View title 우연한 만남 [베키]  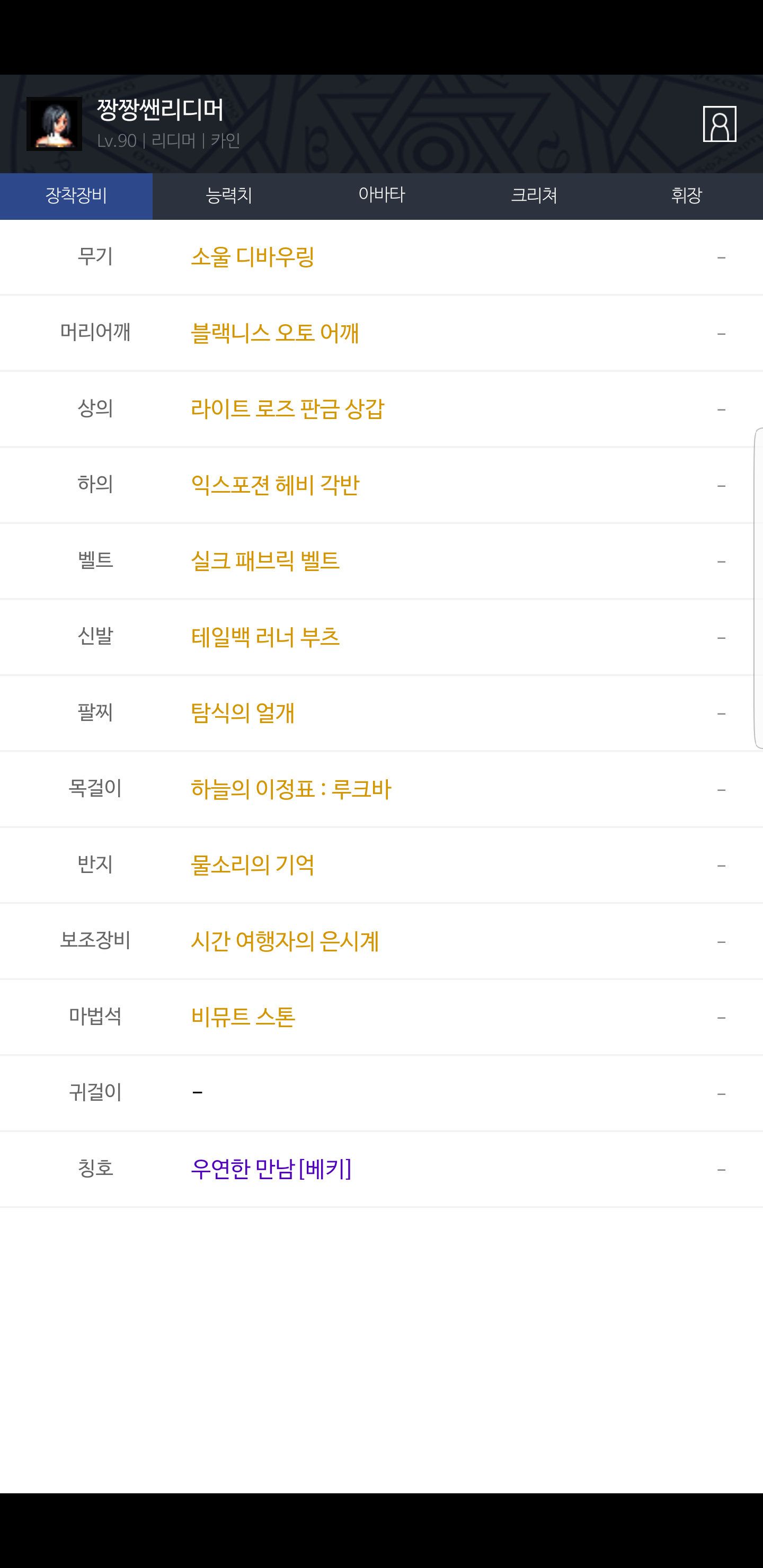click(271, 1169)
